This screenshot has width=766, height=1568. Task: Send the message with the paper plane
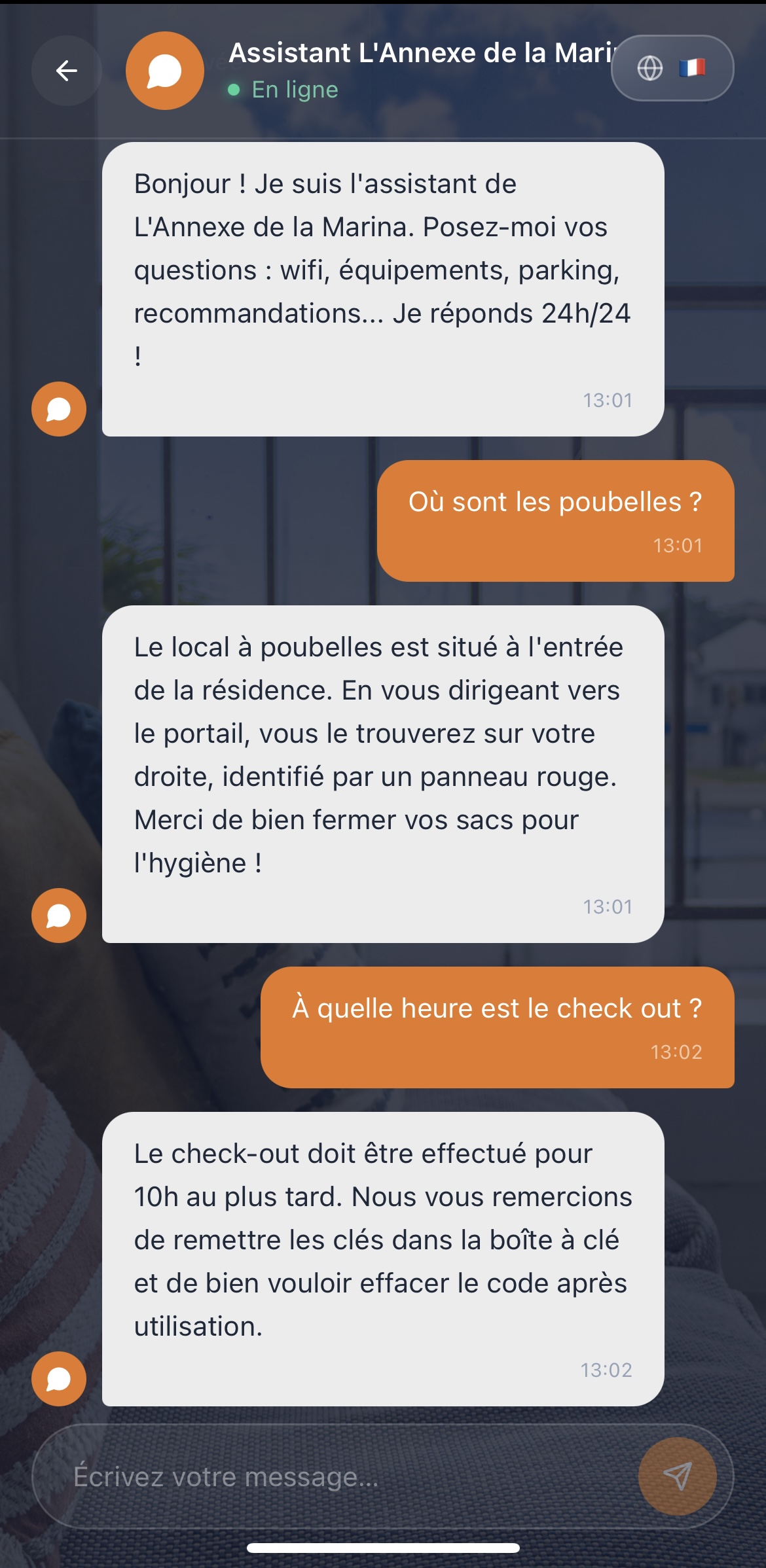(x=678, y=1476)
